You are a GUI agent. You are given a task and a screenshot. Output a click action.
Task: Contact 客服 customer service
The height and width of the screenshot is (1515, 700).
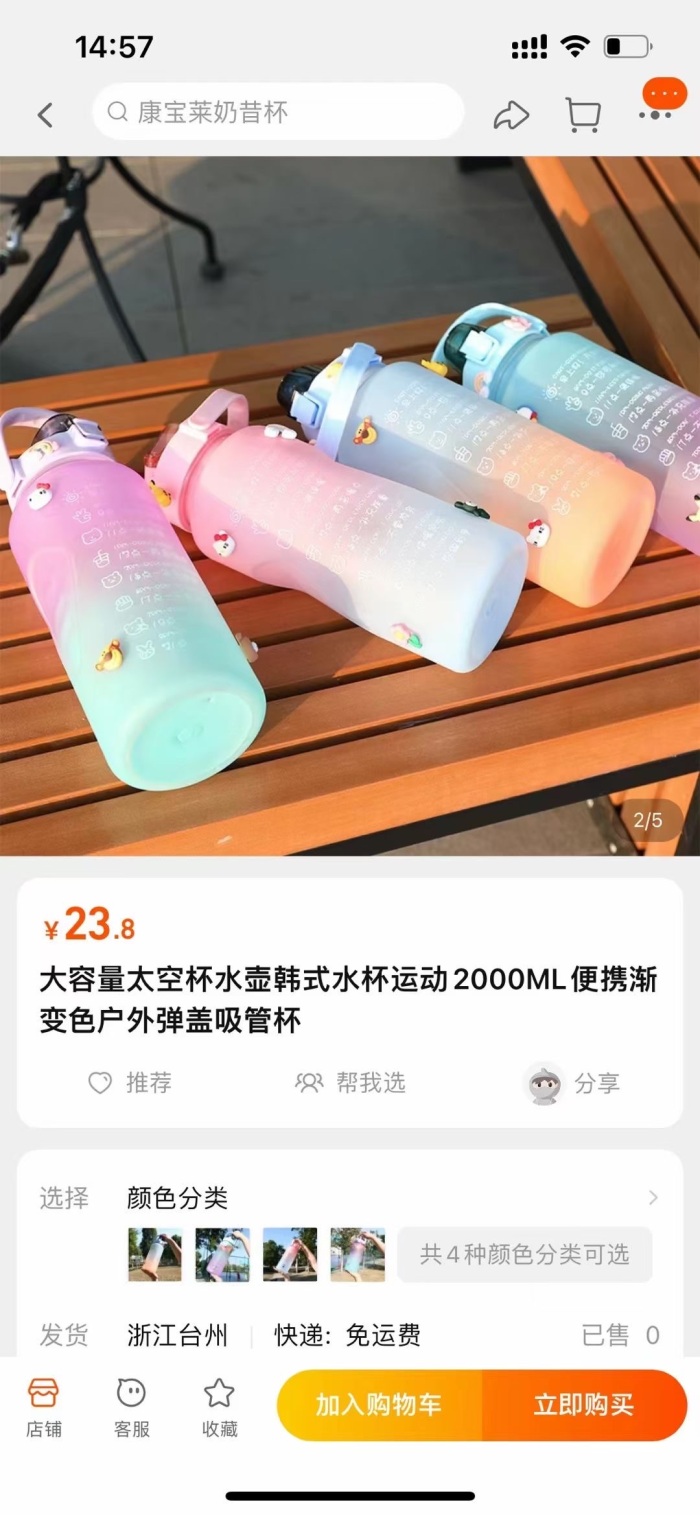131,1406
